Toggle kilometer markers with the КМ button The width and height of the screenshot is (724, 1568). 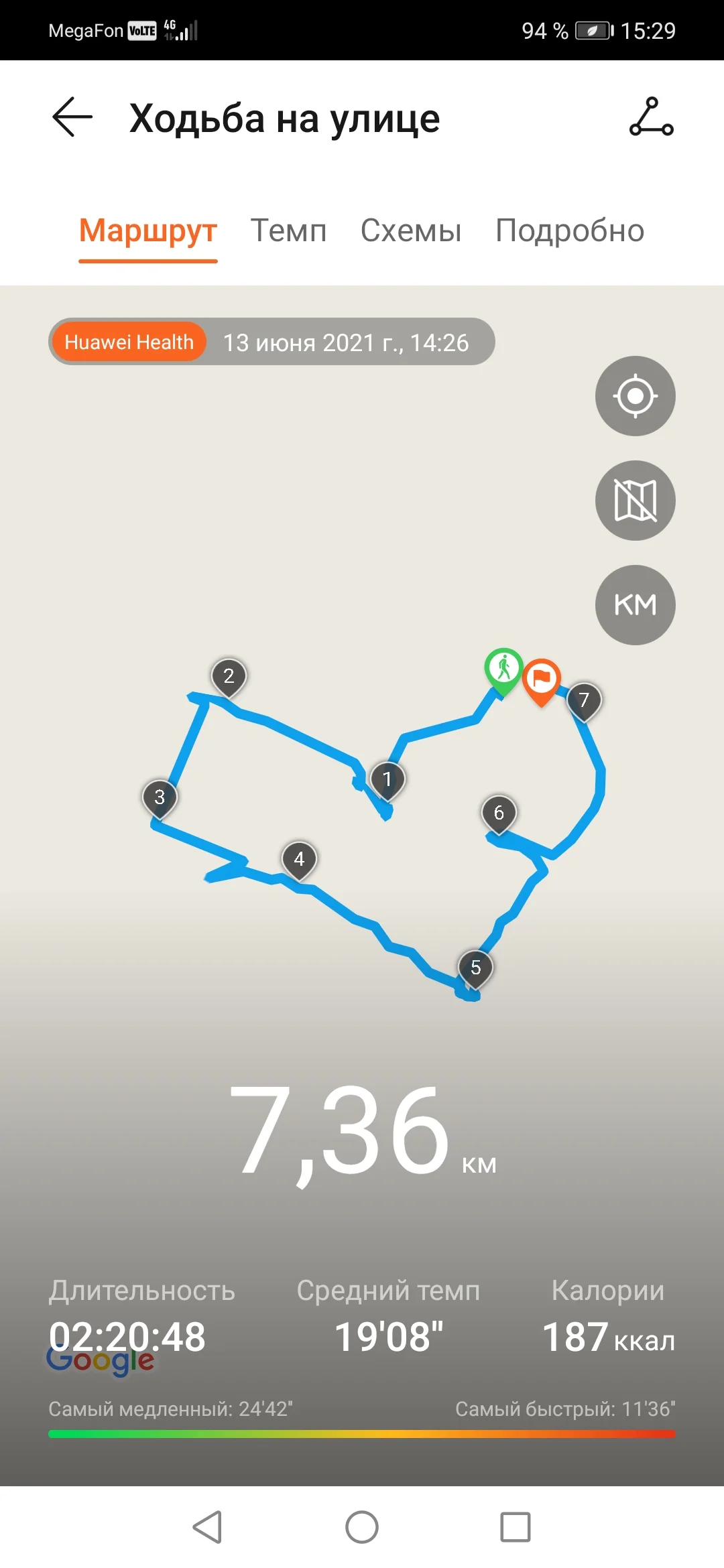tap(635, 605)
